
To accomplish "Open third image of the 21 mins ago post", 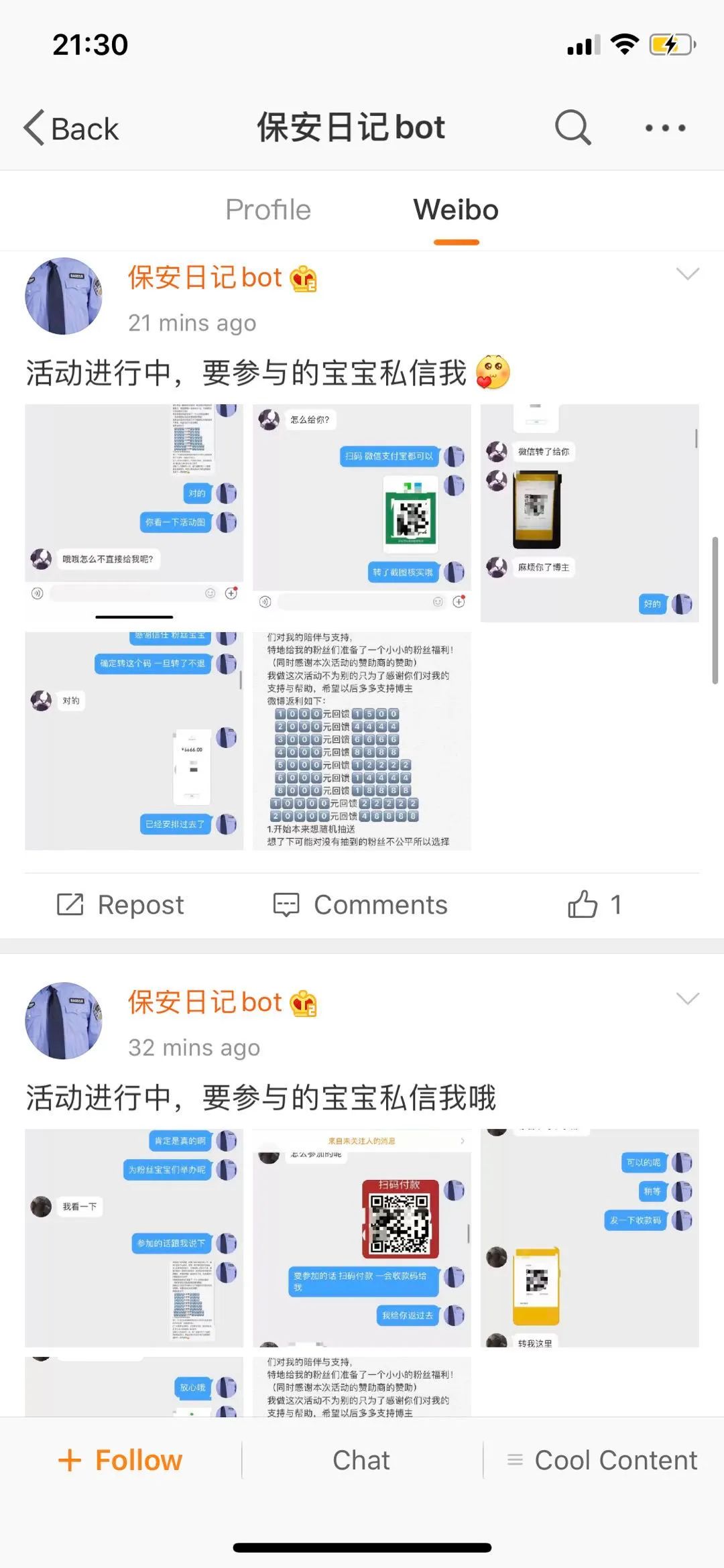I will pyautogui.click(x=590, y=513).
